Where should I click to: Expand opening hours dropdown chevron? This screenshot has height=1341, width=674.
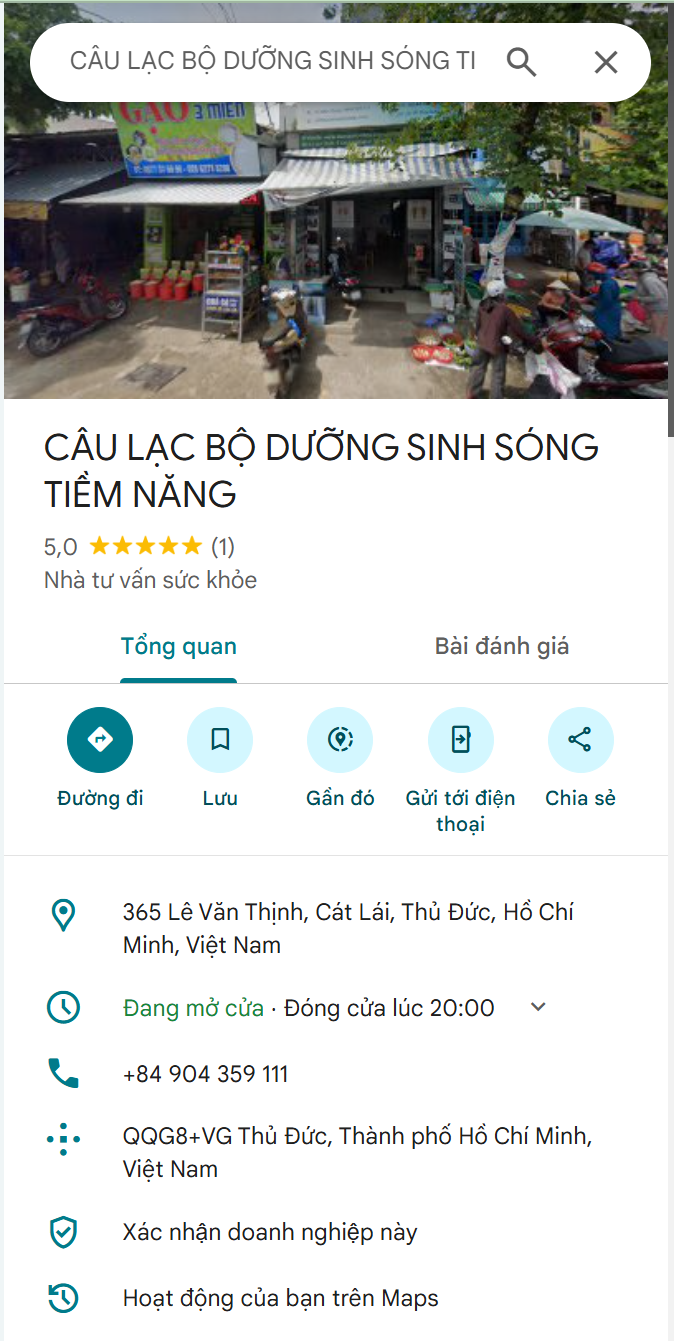[538, 1007]
